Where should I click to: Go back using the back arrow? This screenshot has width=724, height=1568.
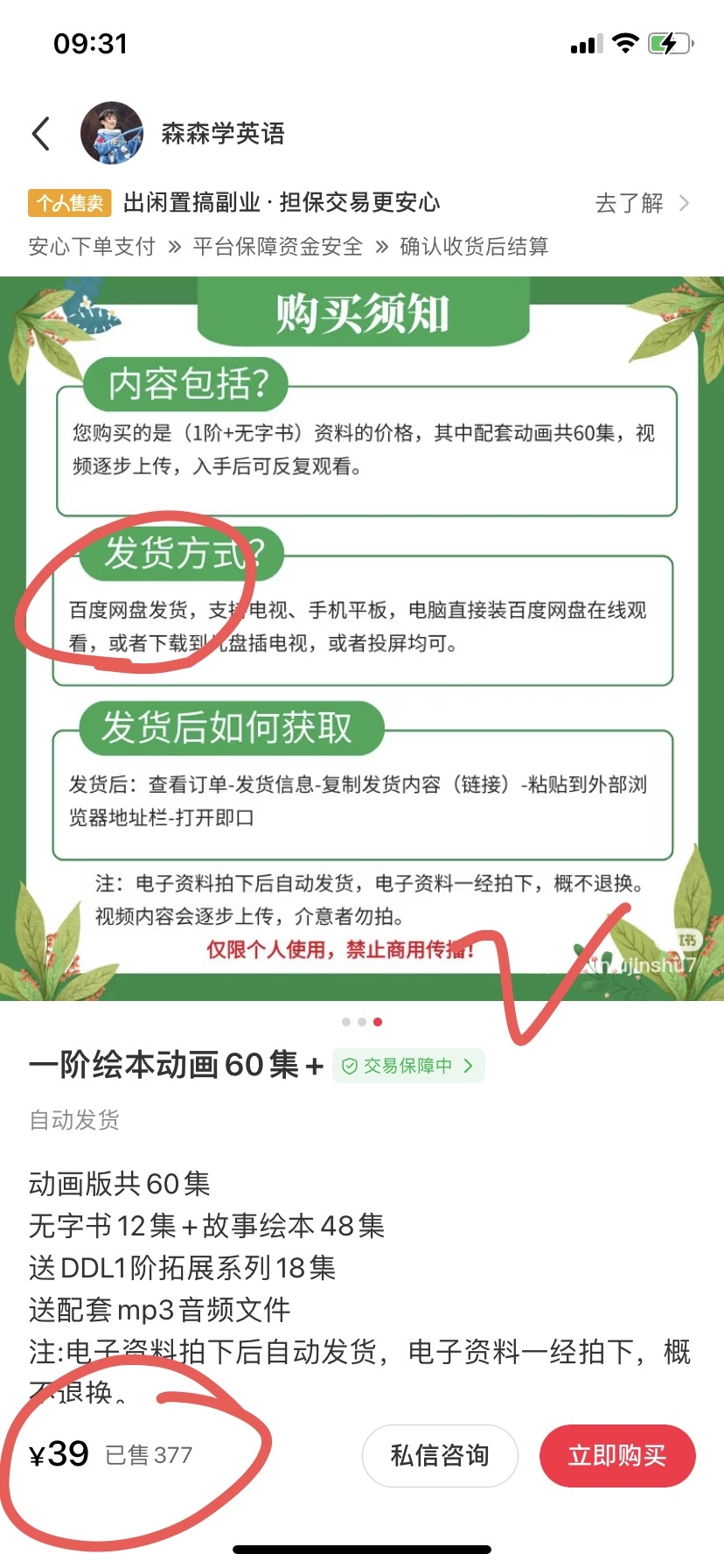pyautogui.click(x=41, y=133)
